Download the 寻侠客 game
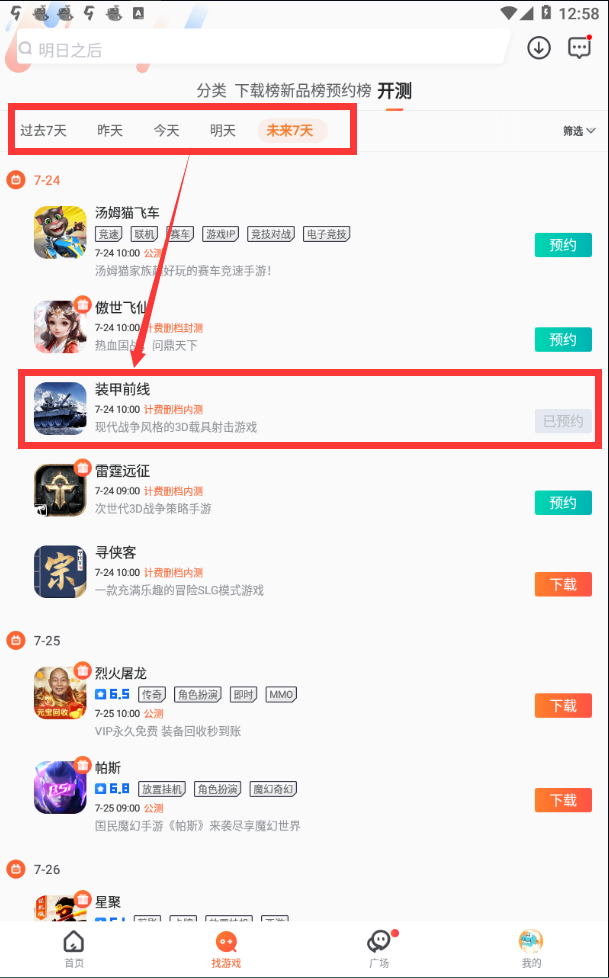The image size is (609, 978). [x=563, y=584]
